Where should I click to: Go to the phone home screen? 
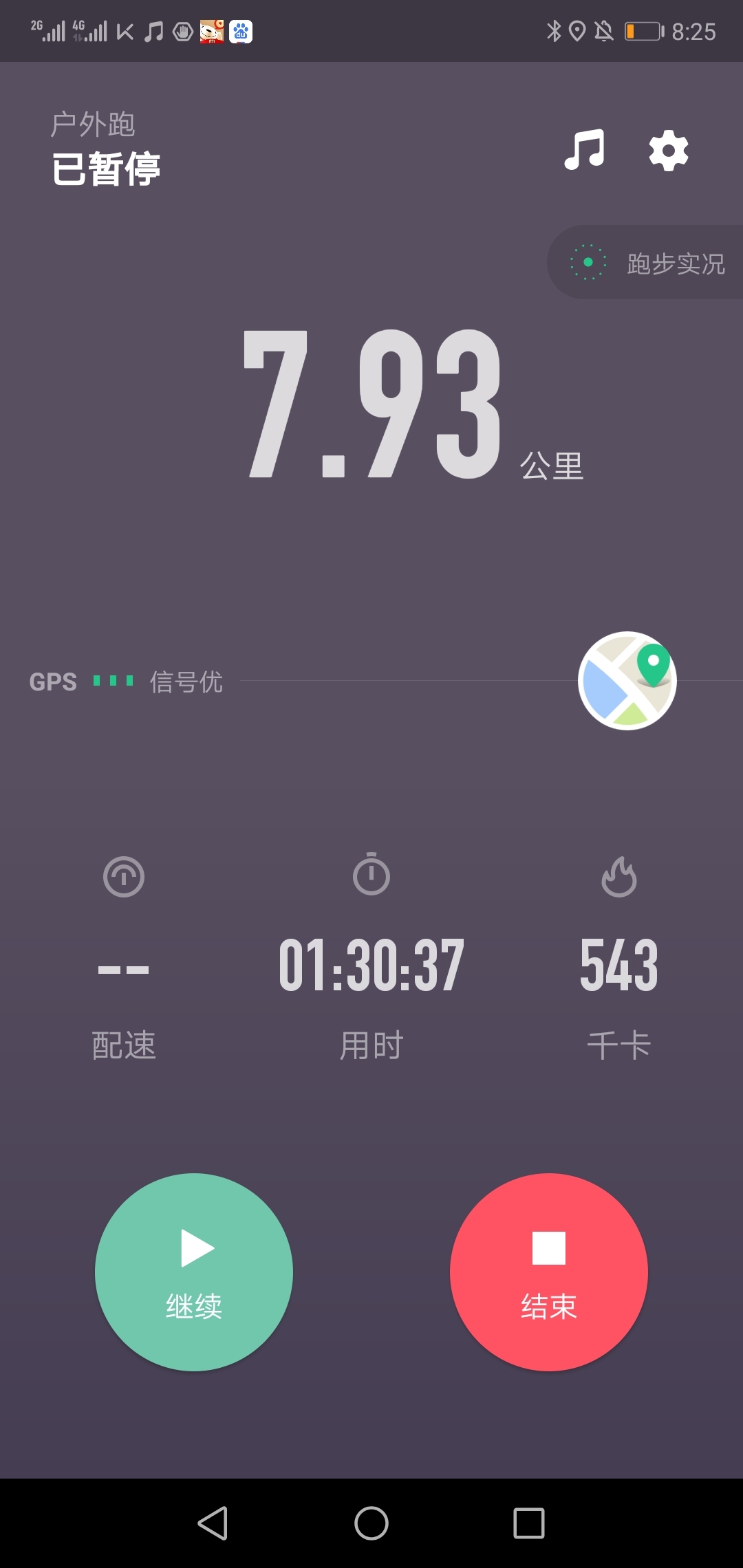[371, 1523]
